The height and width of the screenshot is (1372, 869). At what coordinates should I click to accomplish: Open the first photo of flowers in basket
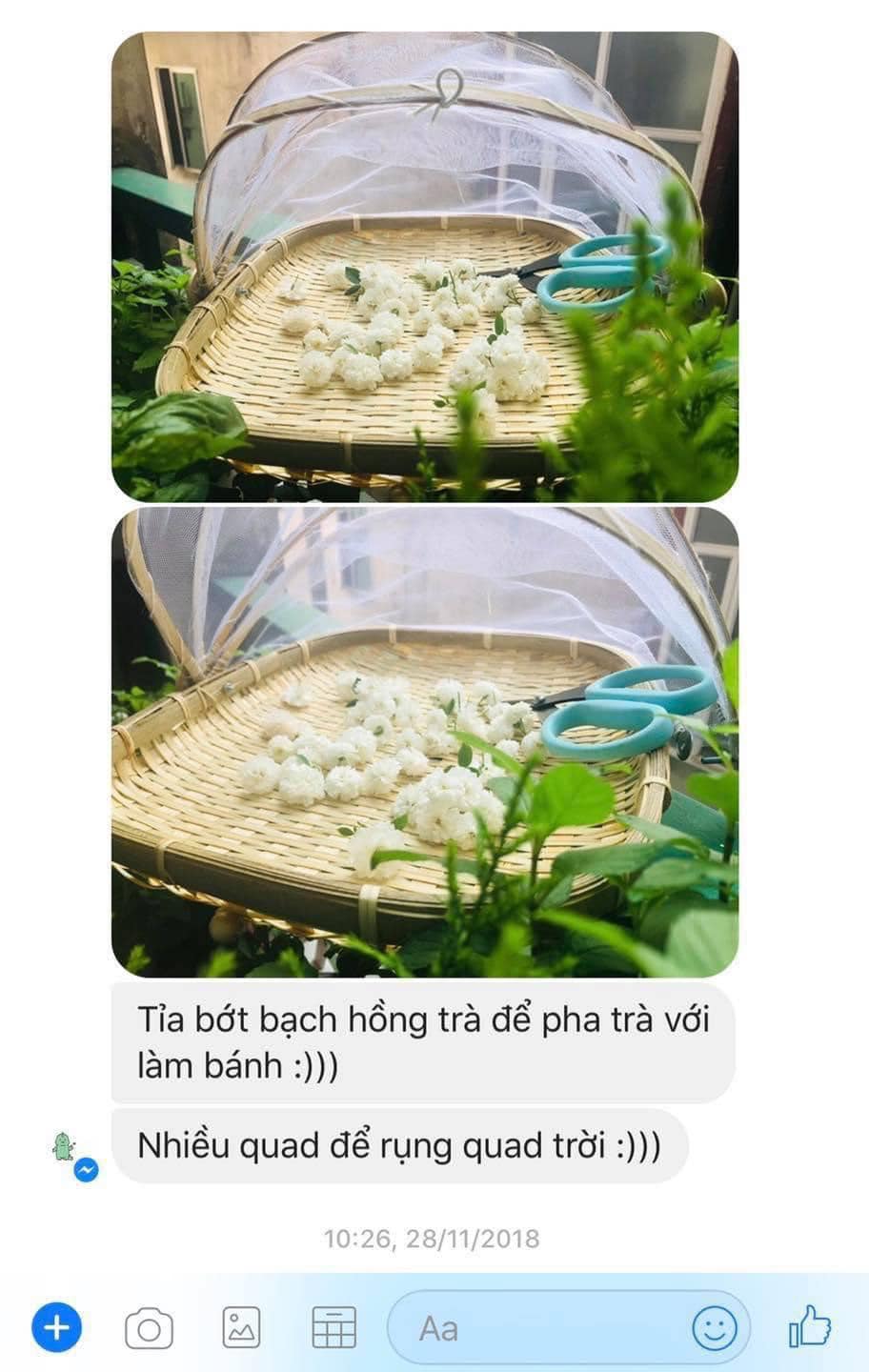point(425,266)
